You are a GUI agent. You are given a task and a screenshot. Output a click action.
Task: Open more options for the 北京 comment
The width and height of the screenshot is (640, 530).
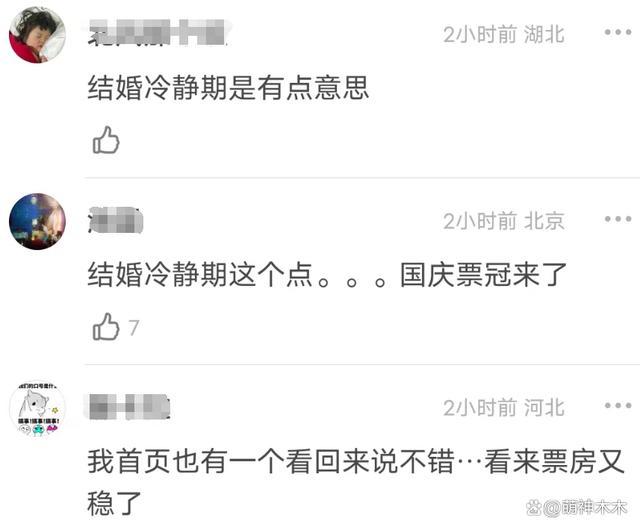click(611, 220)
